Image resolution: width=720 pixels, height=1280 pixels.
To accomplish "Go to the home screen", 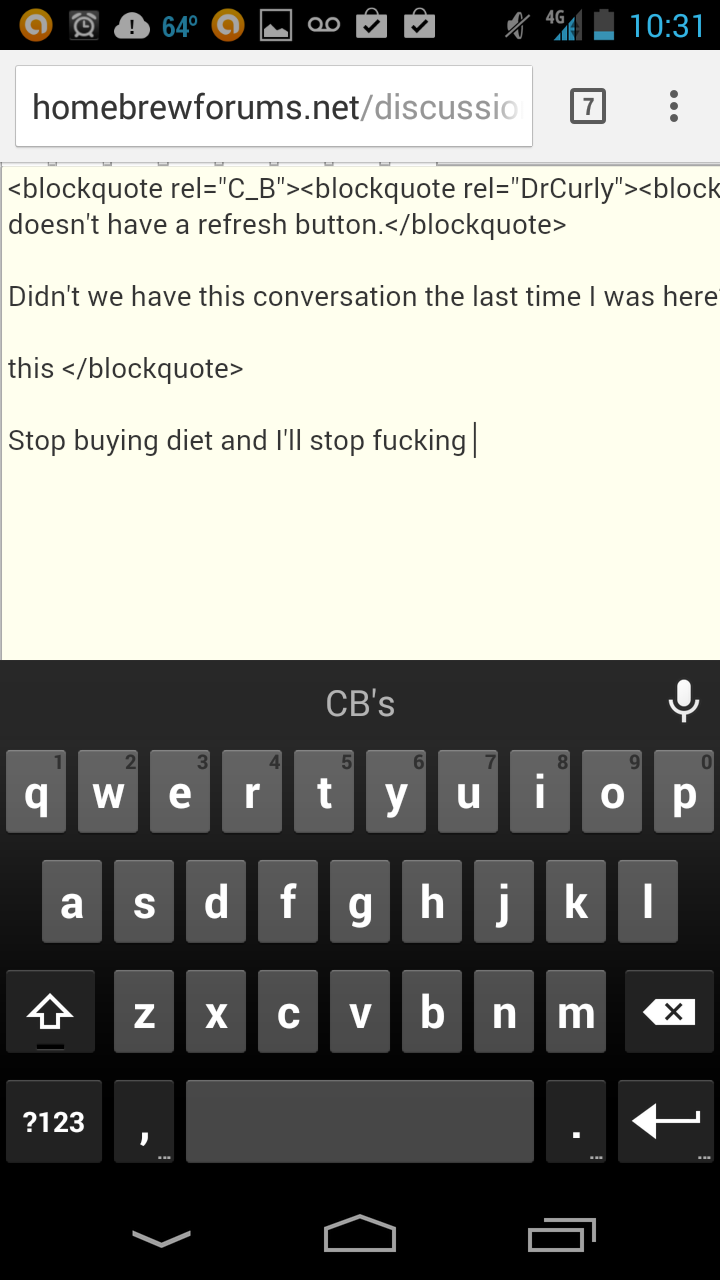I will tap(360, 1234).
